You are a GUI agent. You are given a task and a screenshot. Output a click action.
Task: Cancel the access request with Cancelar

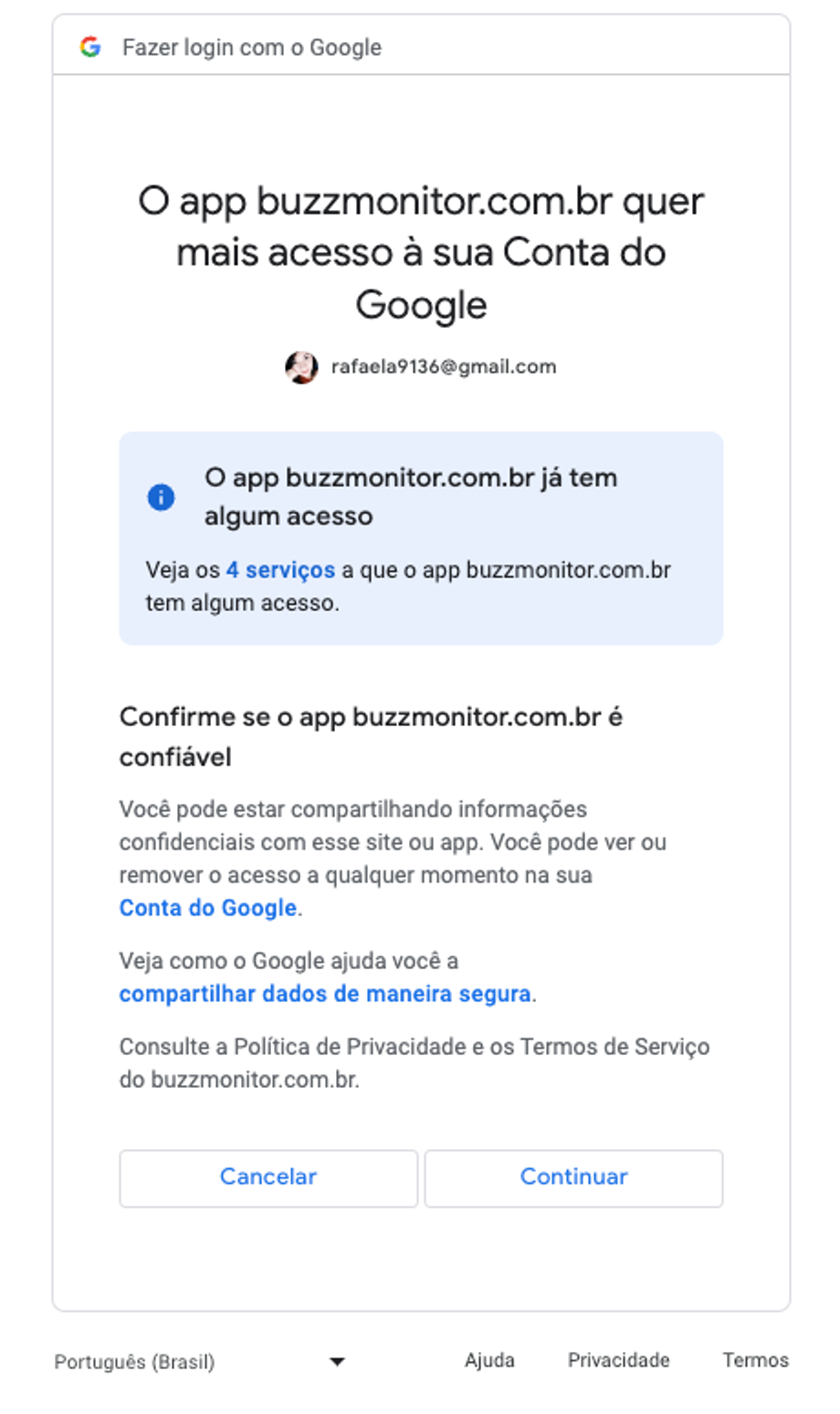point(268,1177)
